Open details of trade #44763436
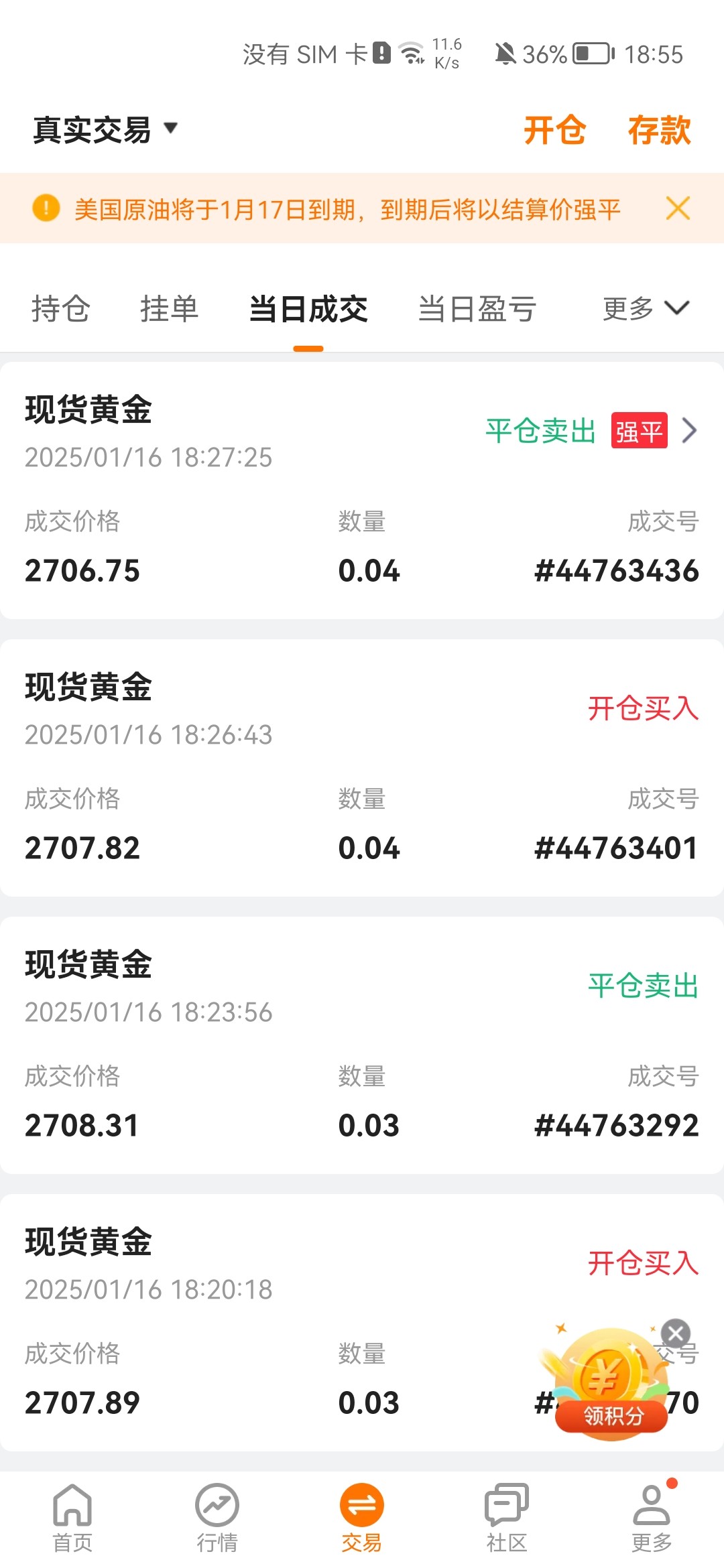Image resolution: width=724 pixels, height=1568 pixels. [x=689, y=430]
